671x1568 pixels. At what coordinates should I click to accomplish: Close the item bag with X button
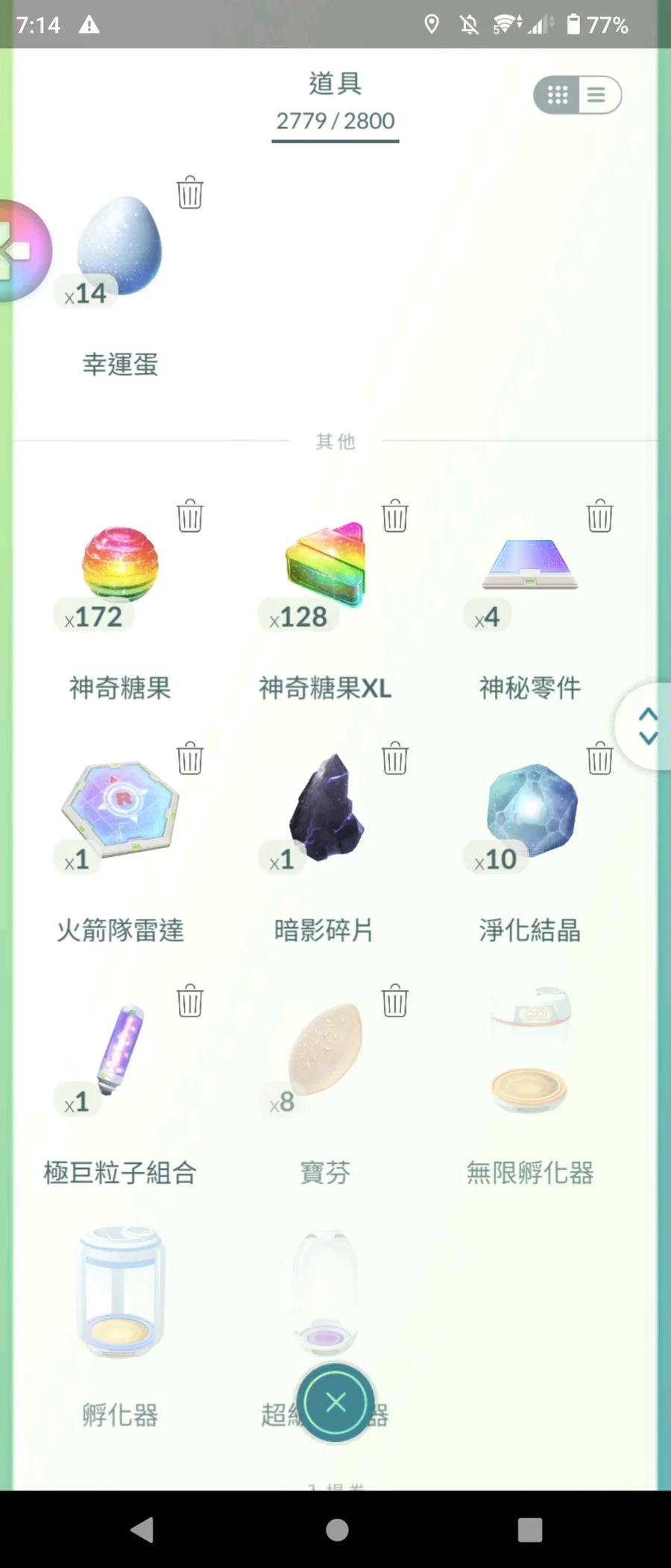click(335, 1402)
